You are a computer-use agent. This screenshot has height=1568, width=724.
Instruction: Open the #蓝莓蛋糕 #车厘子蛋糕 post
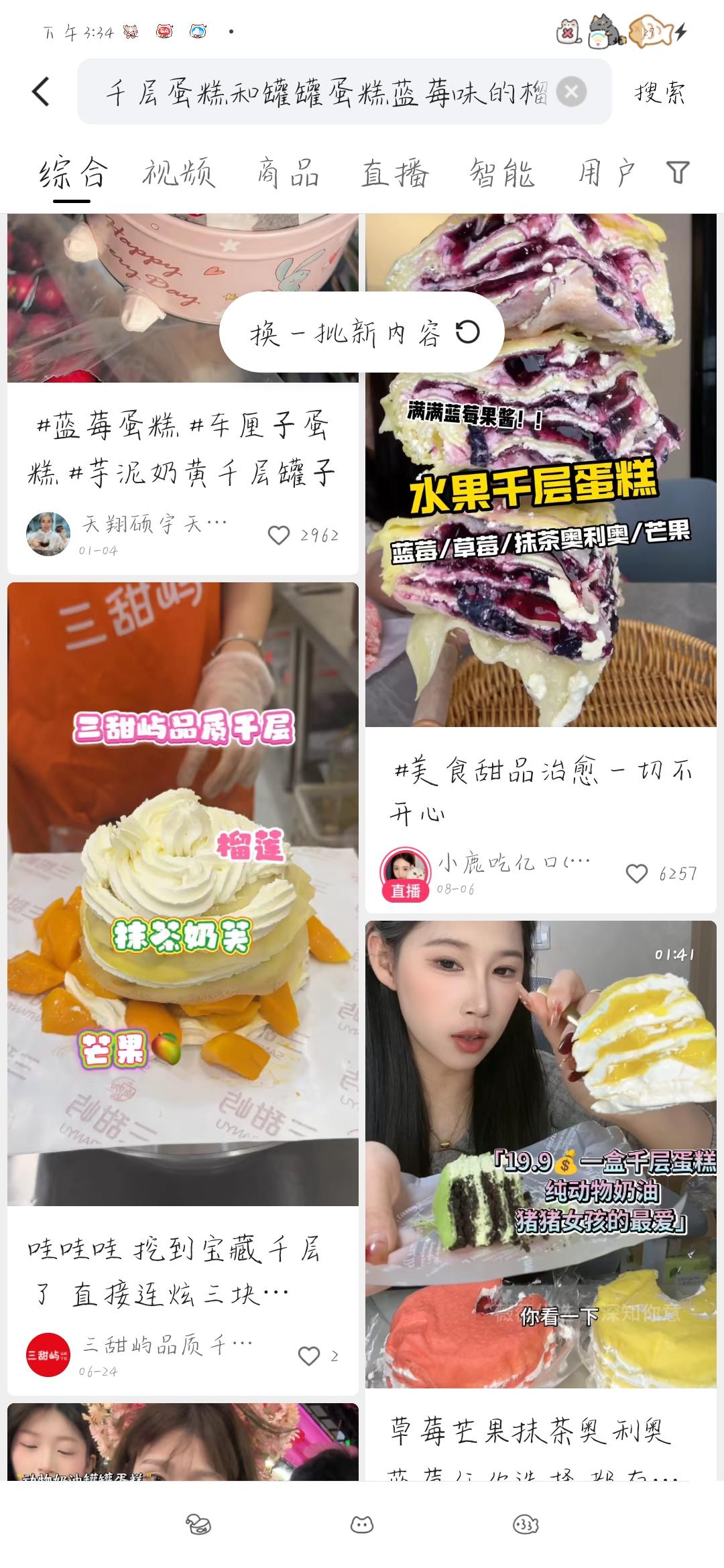pyautogui.click(x=181, y=449)
